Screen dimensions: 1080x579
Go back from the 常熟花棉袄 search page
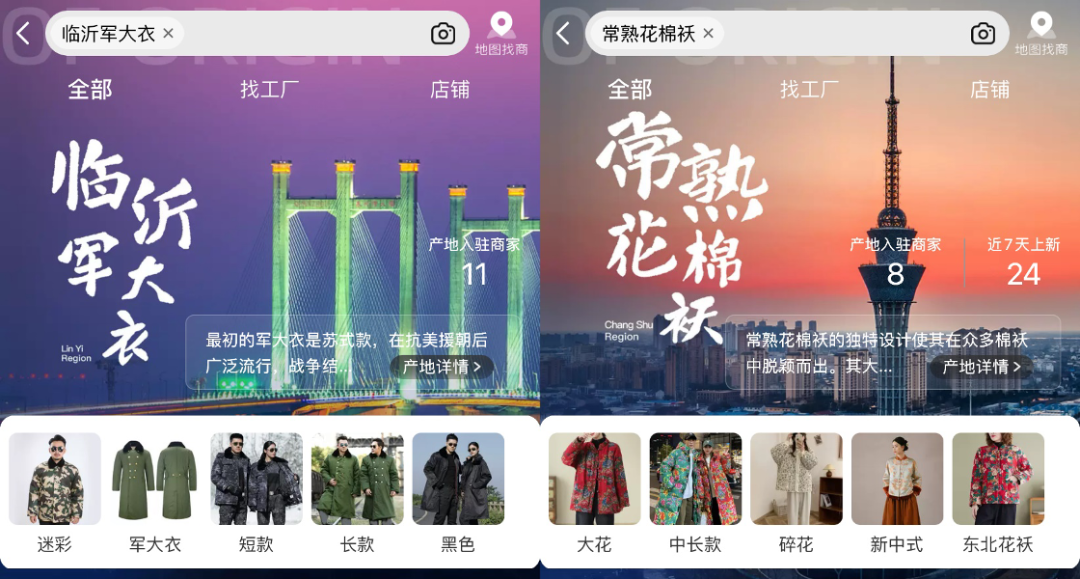point(563,34)
